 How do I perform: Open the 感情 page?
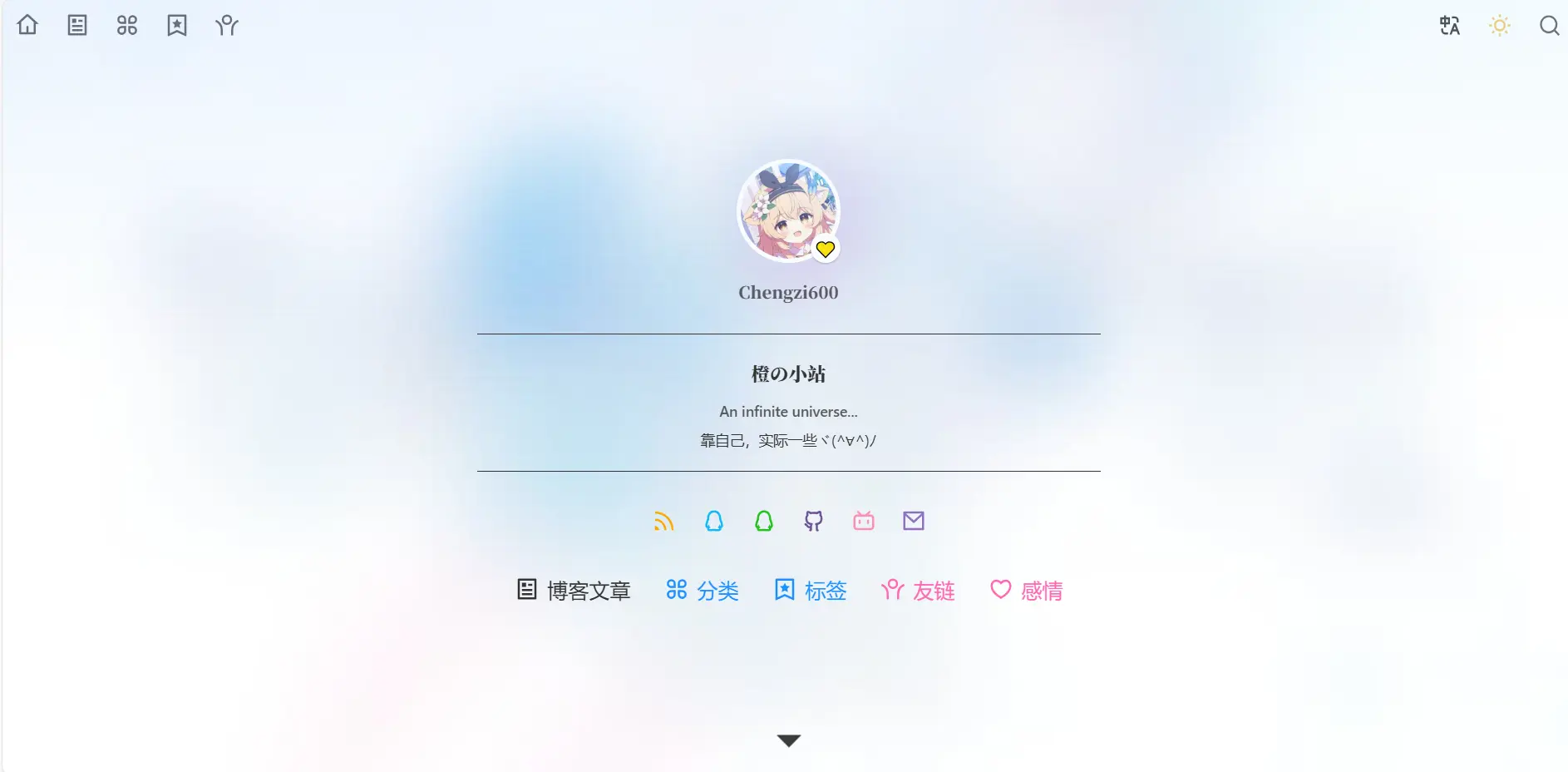click(1027, 591)
